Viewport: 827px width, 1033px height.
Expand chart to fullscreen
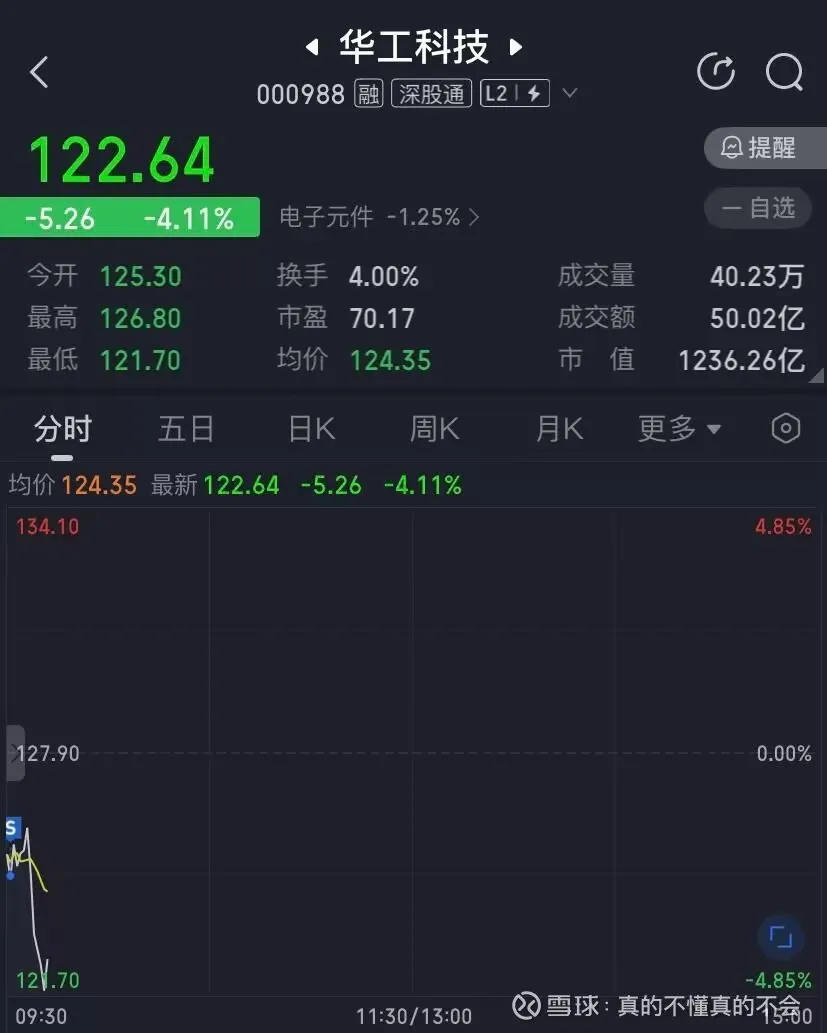pos(780,938)
